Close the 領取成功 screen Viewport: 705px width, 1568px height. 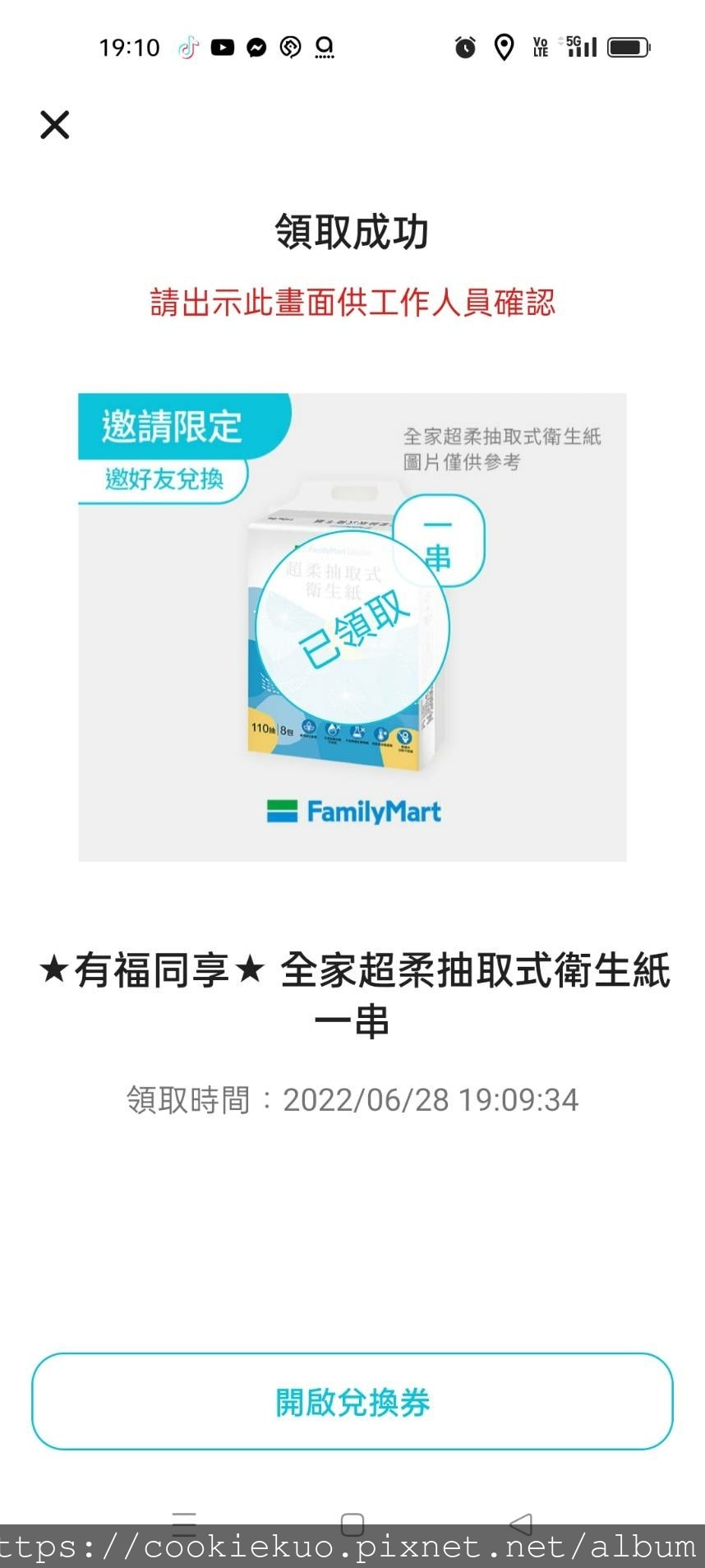tap(55, 125)
